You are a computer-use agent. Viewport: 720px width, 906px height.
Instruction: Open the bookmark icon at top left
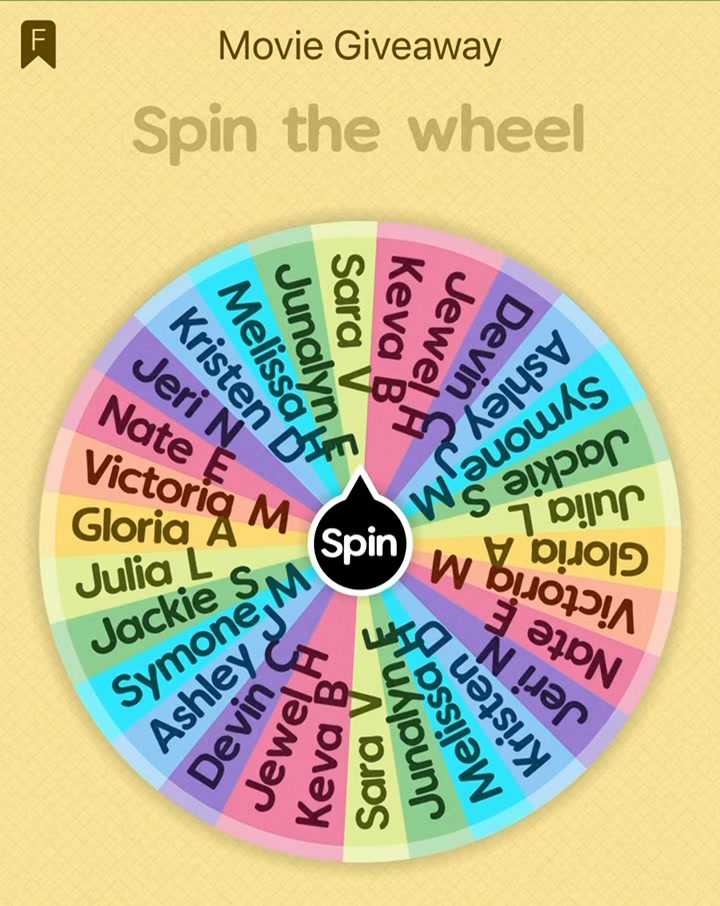(x=38, y=44)
